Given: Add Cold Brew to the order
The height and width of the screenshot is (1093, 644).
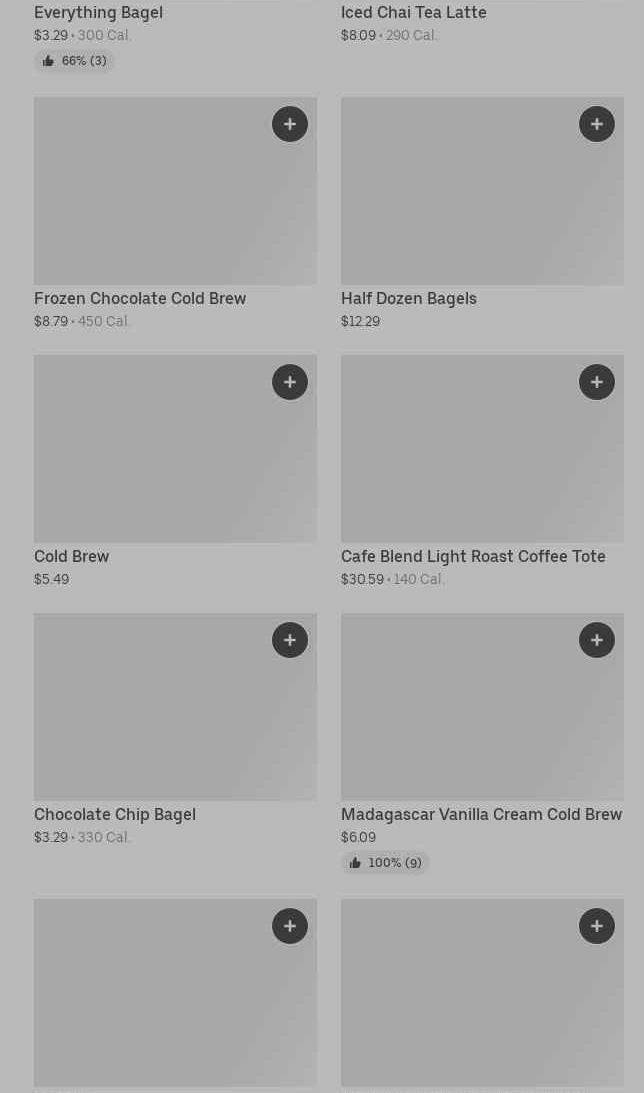Looking at the screenshot, I should (289, 382).
